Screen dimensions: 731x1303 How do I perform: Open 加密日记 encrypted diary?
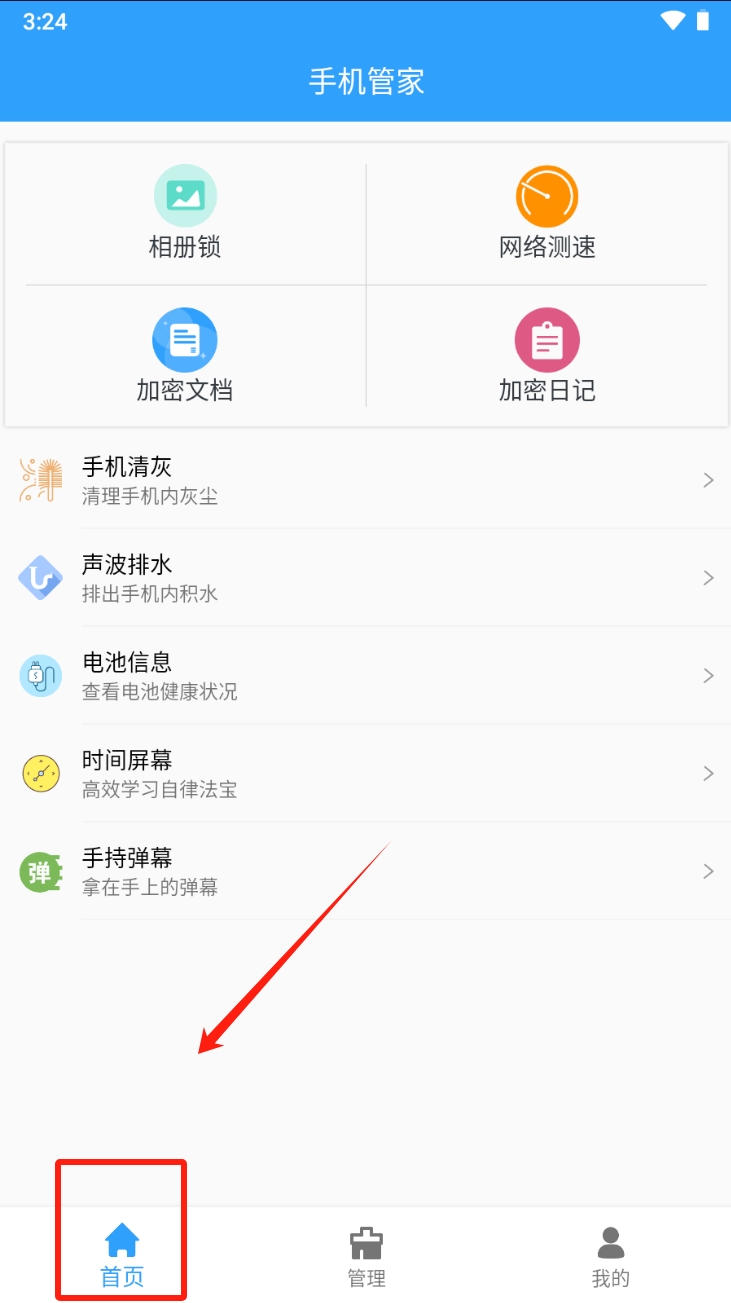coord(547,356)
